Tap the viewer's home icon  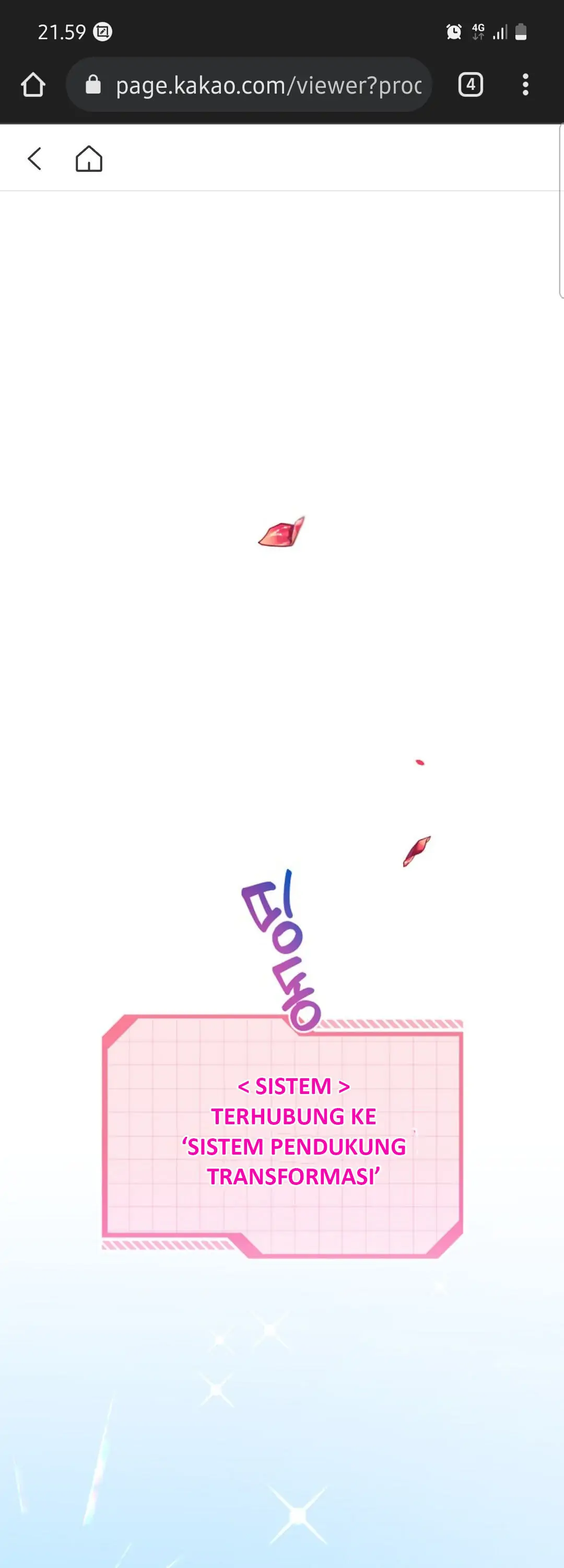tap(89, 159)
